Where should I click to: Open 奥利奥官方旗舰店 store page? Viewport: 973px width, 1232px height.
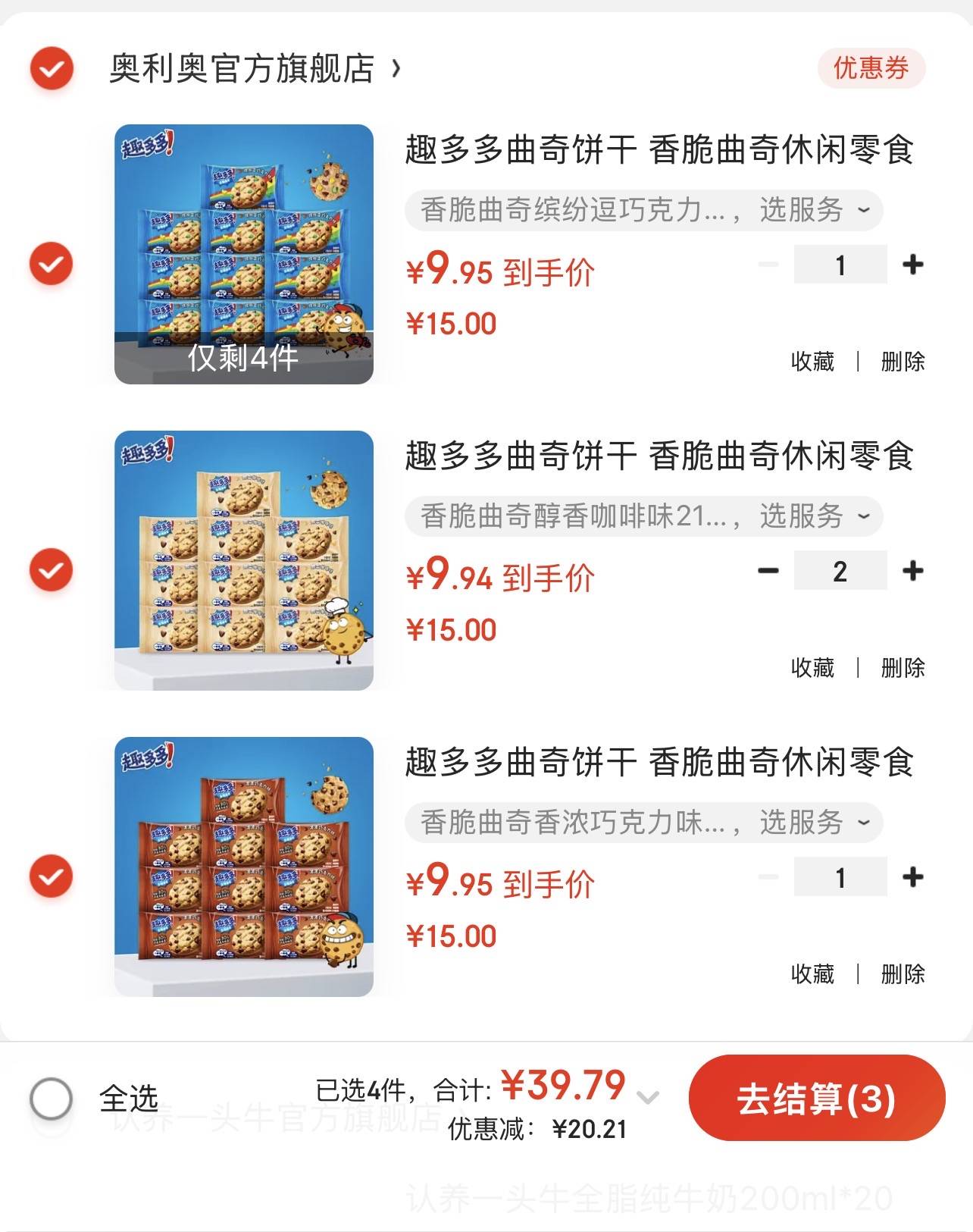[x=242, y=68]
